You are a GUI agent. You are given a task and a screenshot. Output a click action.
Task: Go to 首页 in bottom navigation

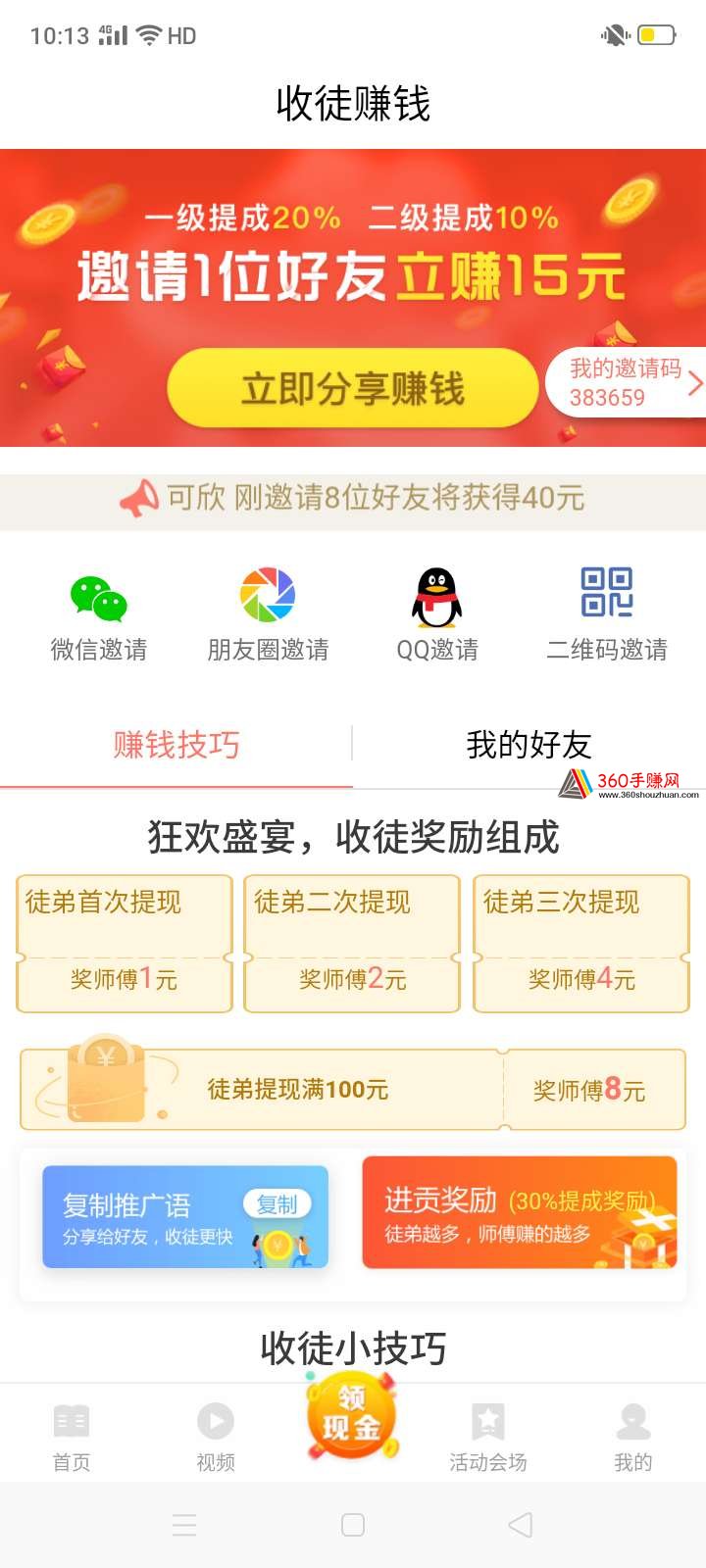[72, 1438]
